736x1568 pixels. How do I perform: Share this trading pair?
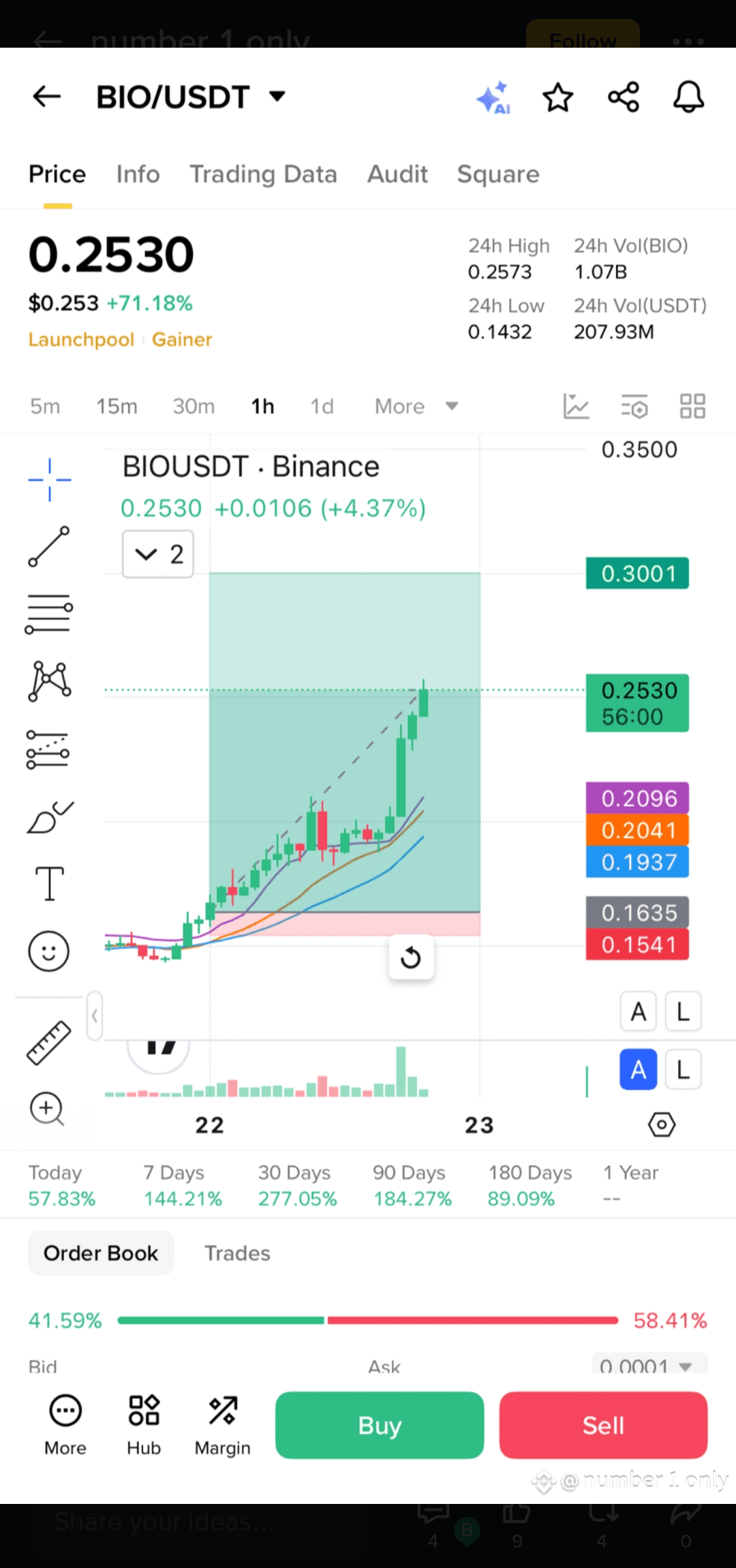[623, 97]
